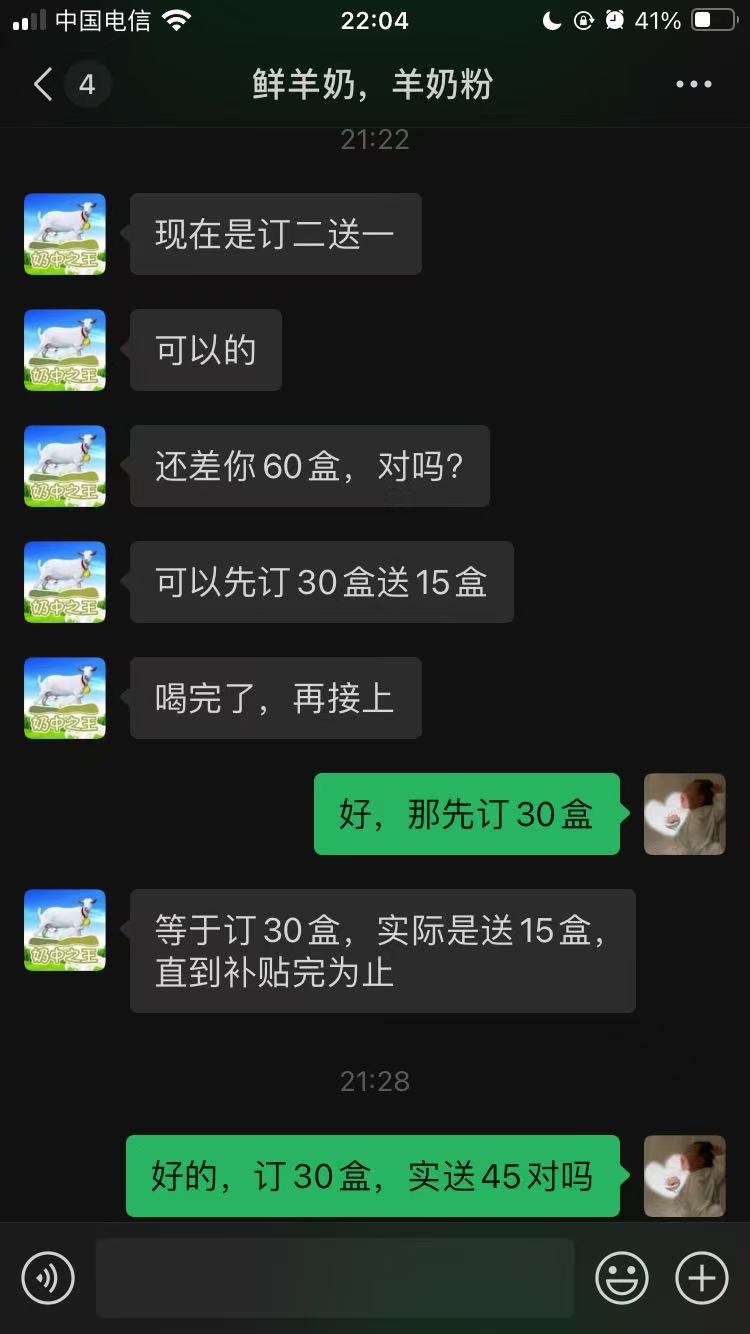Open my avatar beside 好，那先订30盒

point(684,814)
